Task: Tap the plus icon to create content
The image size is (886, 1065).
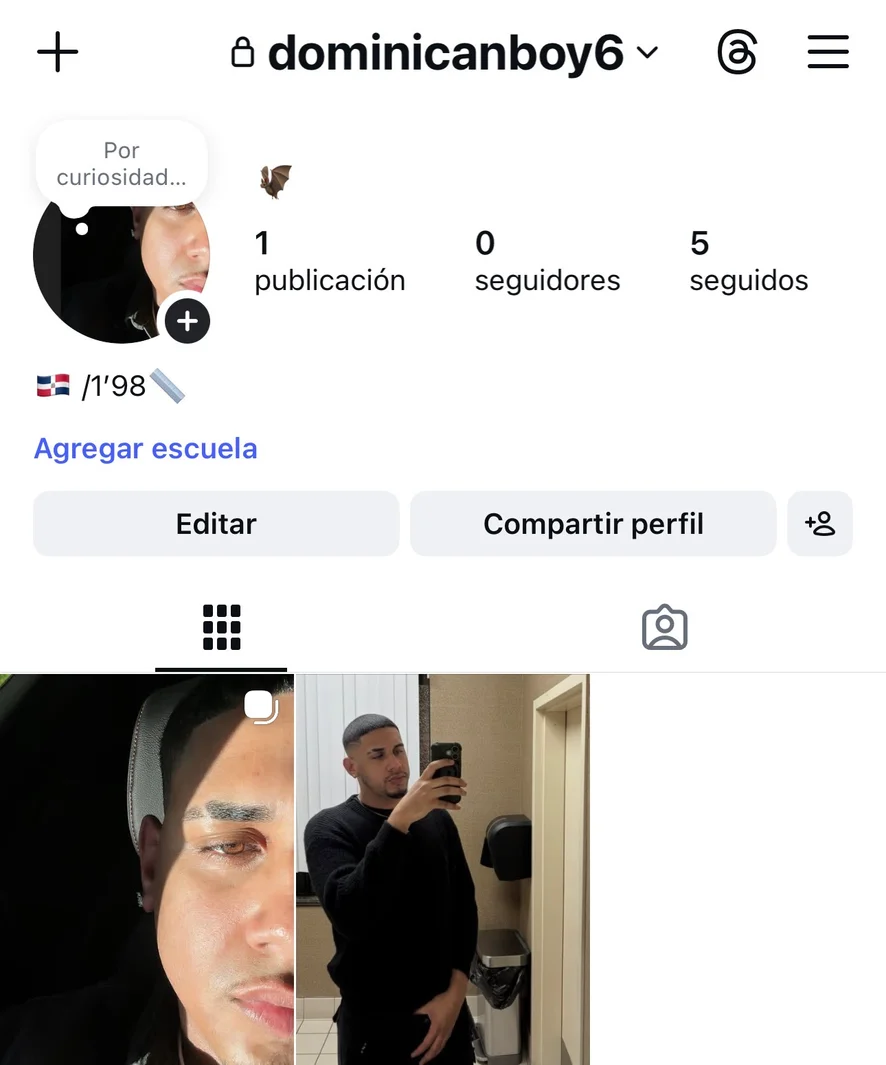Action: point(58,52)
